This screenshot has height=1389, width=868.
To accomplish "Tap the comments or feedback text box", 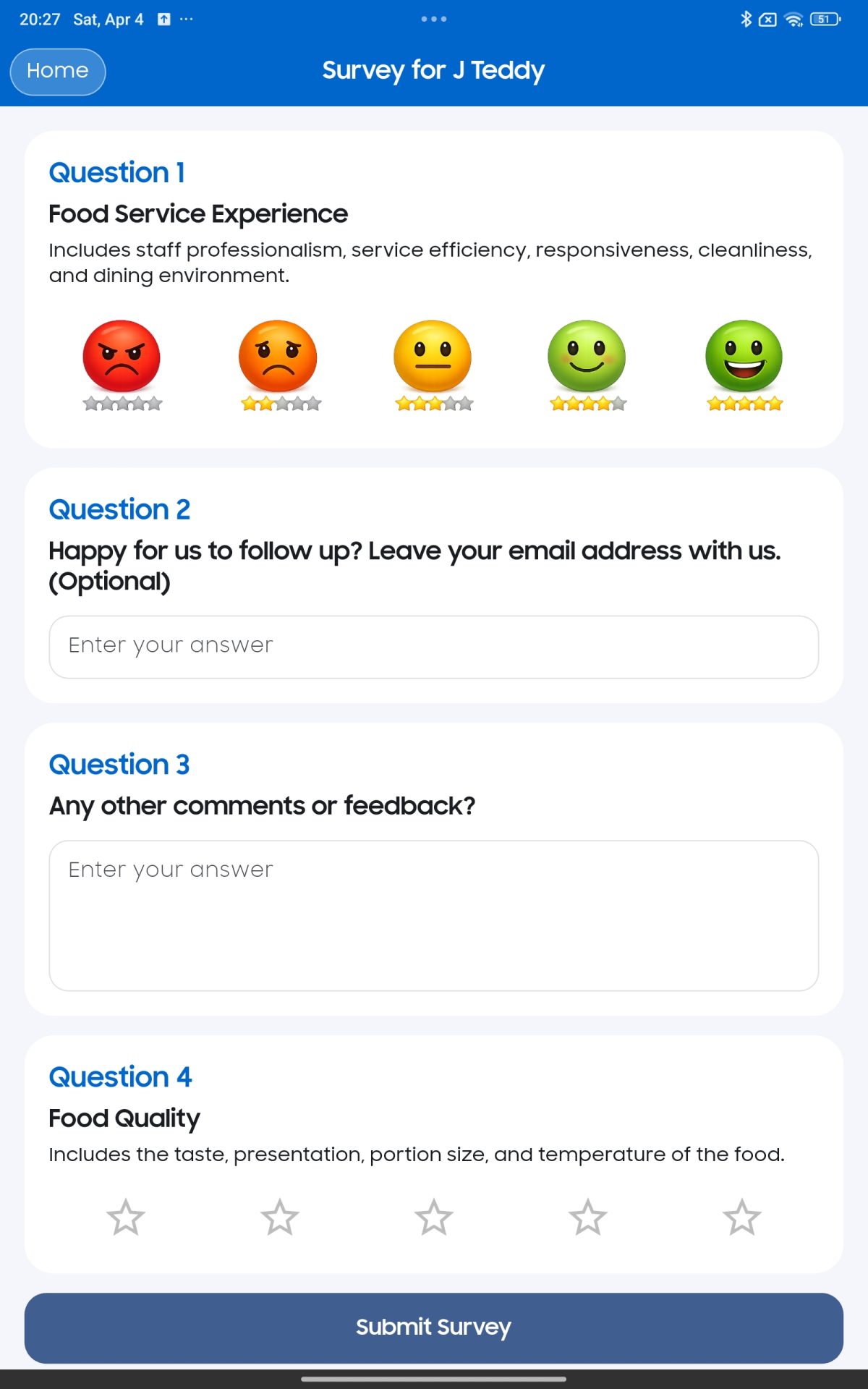I will (x=434, y=915).
